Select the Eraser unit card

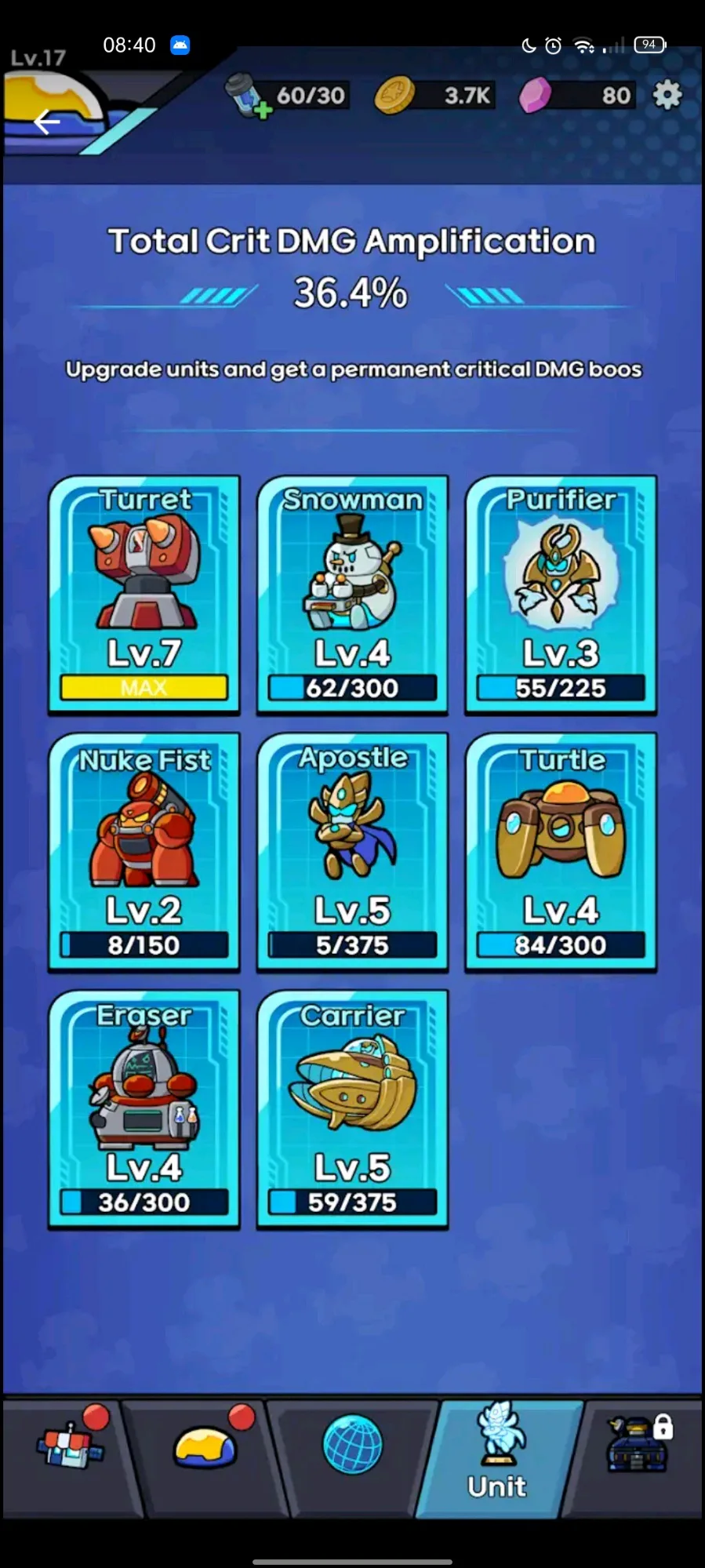(x=144, y=1109)
